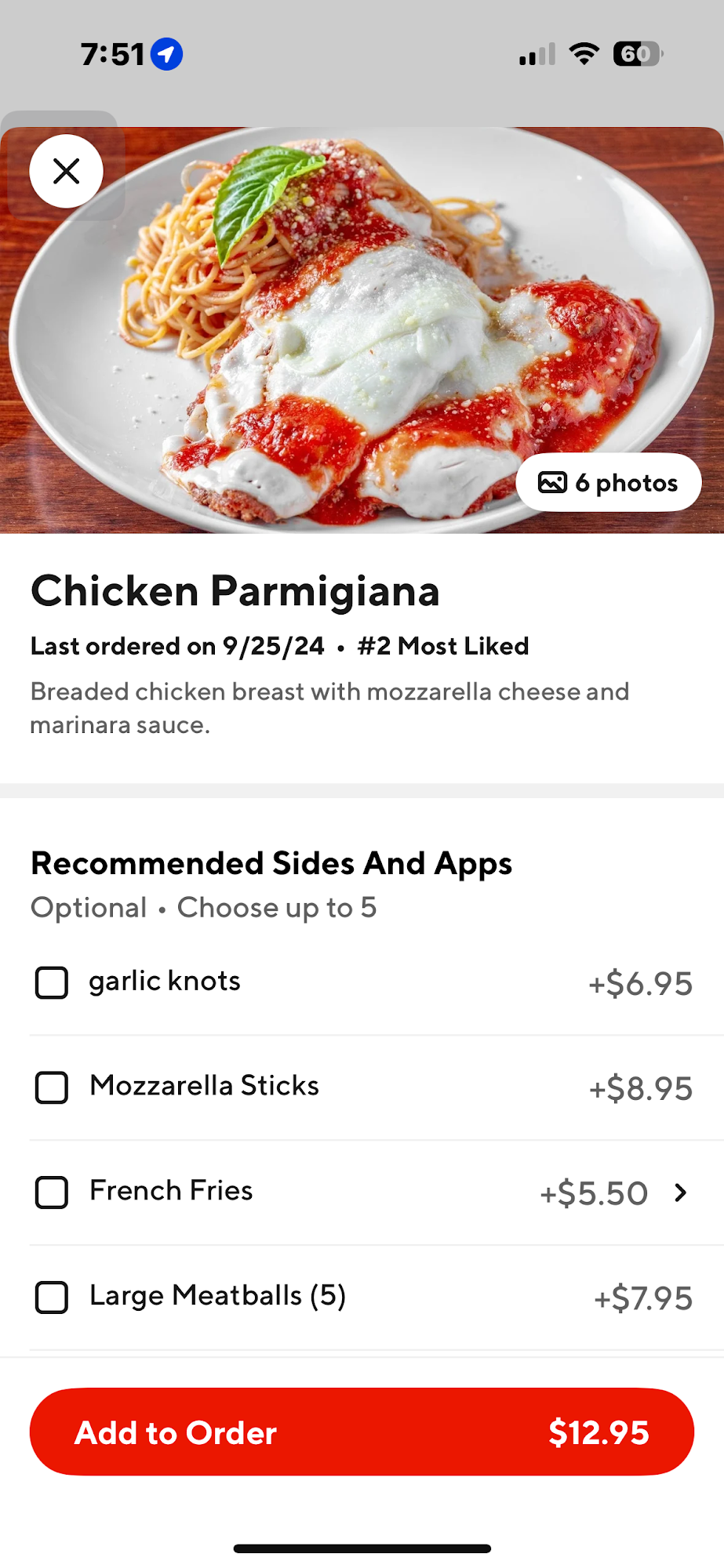
Task: Check the garlic knots side option
Action: click(x=52, y=982)
